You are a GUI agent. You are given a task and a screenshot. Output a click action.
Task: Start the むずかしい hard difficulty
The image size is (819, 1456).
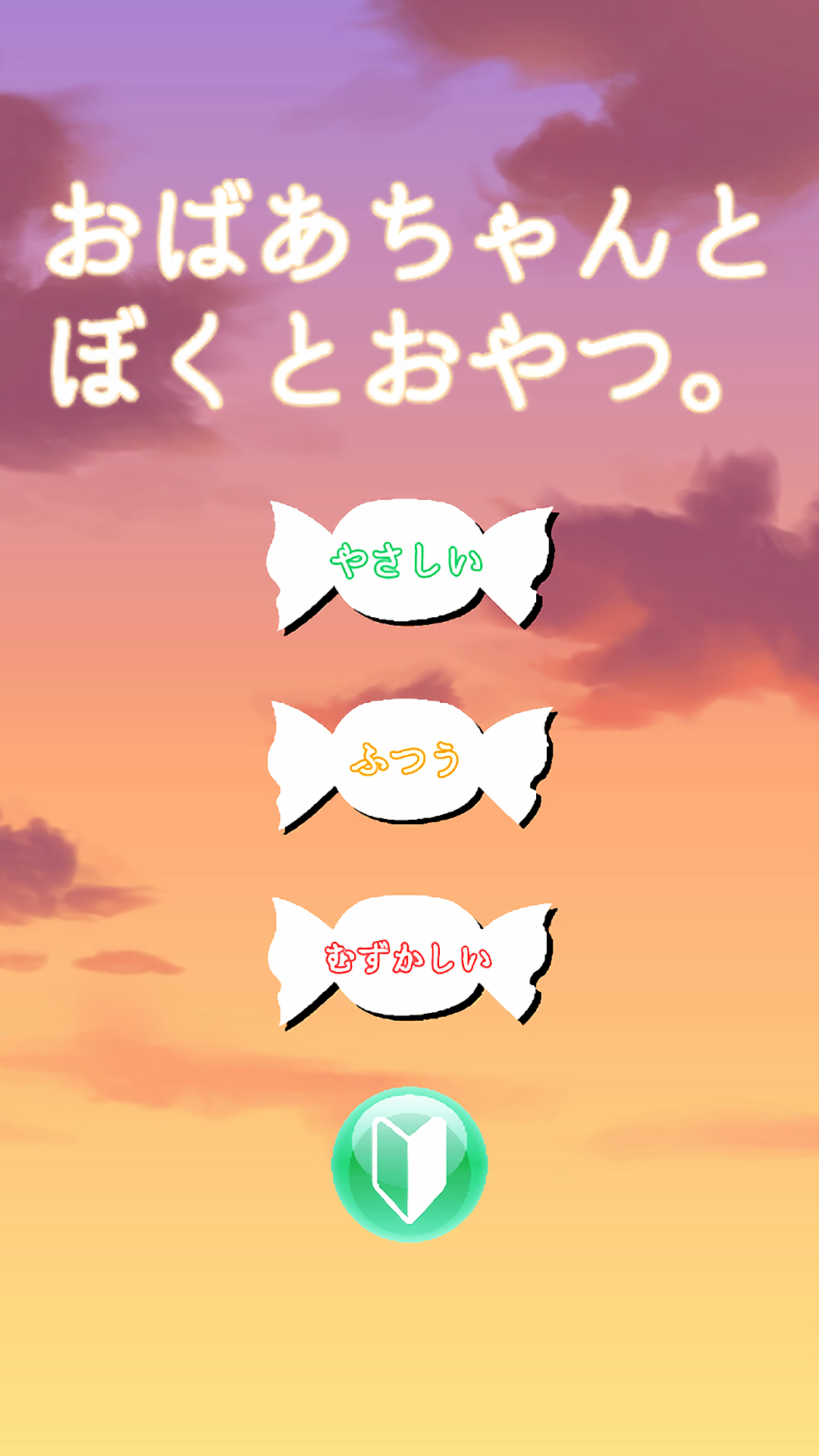click(x=410, y=960)
